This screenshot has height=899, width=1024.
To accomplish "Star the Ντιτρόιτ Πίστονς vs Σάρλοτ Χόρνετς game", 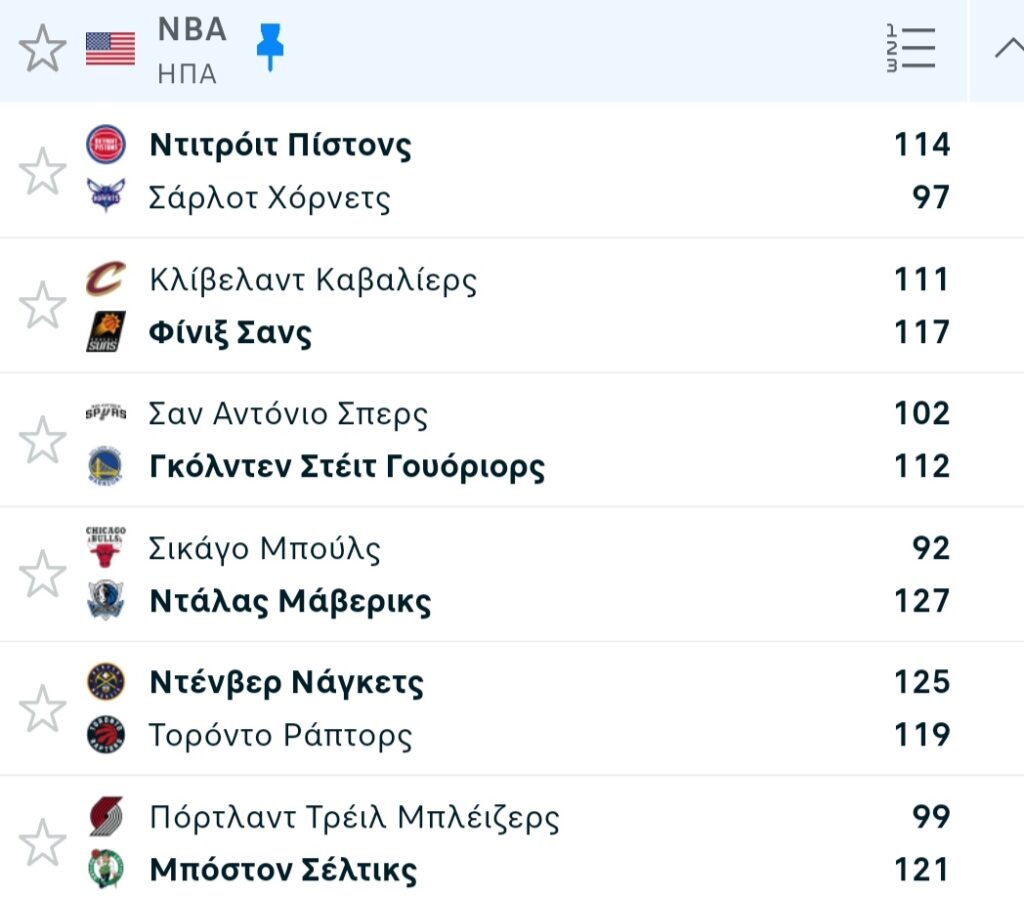I will click(x=42, y=171).
